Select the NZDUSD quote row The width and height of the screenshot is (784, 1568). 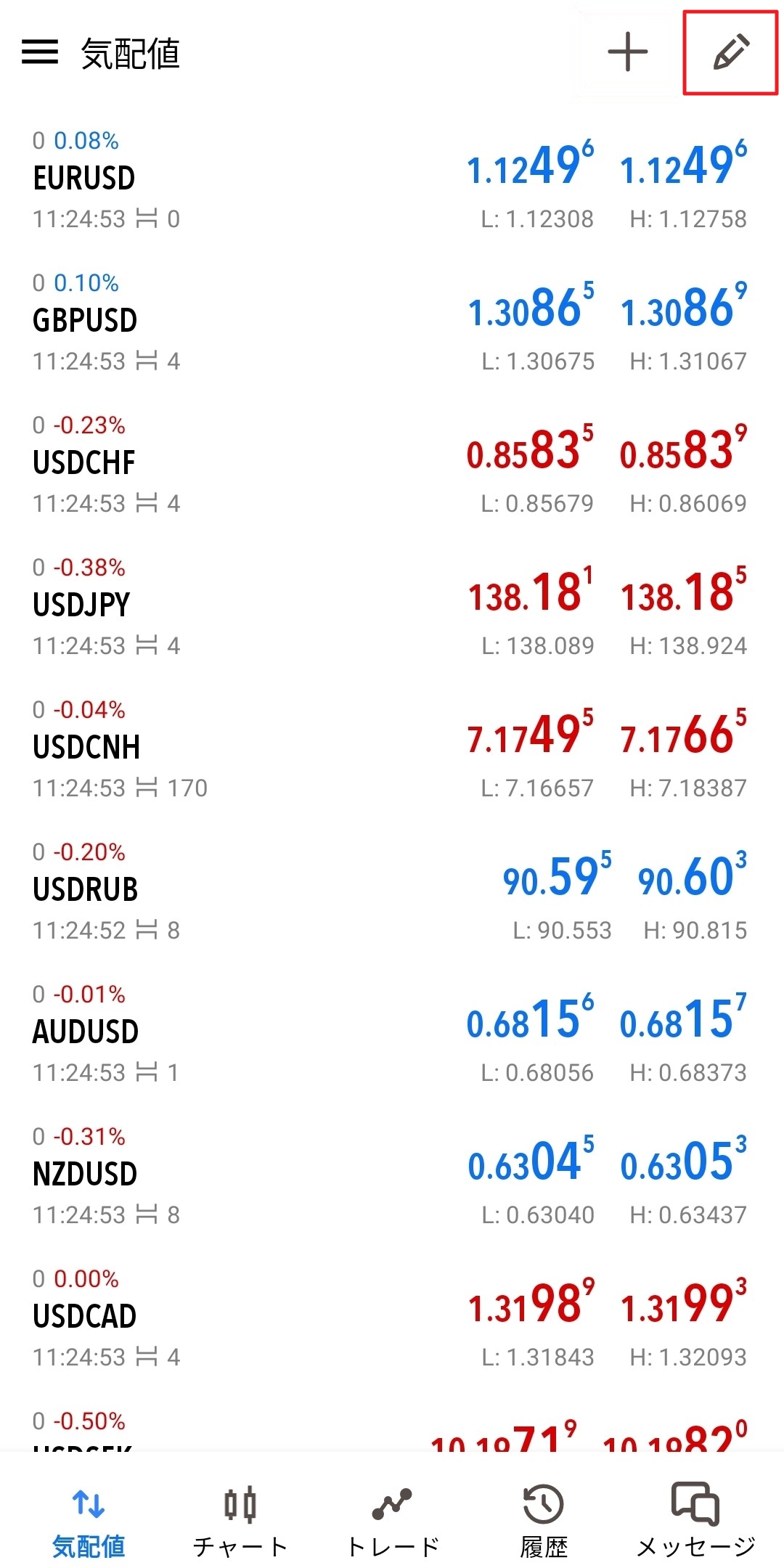tap(392, 1175)
